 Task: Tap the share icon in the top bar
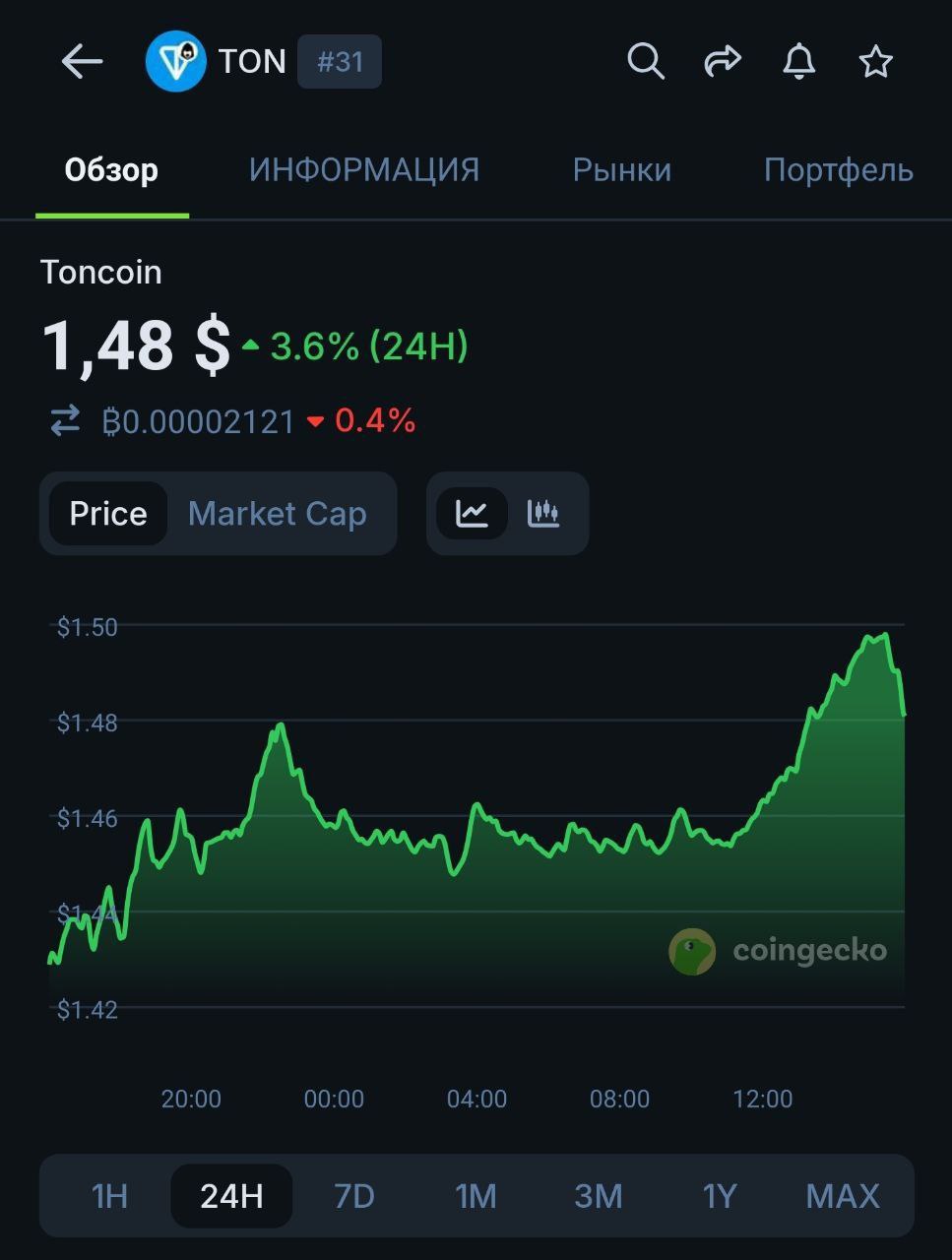tap(722, 61)
